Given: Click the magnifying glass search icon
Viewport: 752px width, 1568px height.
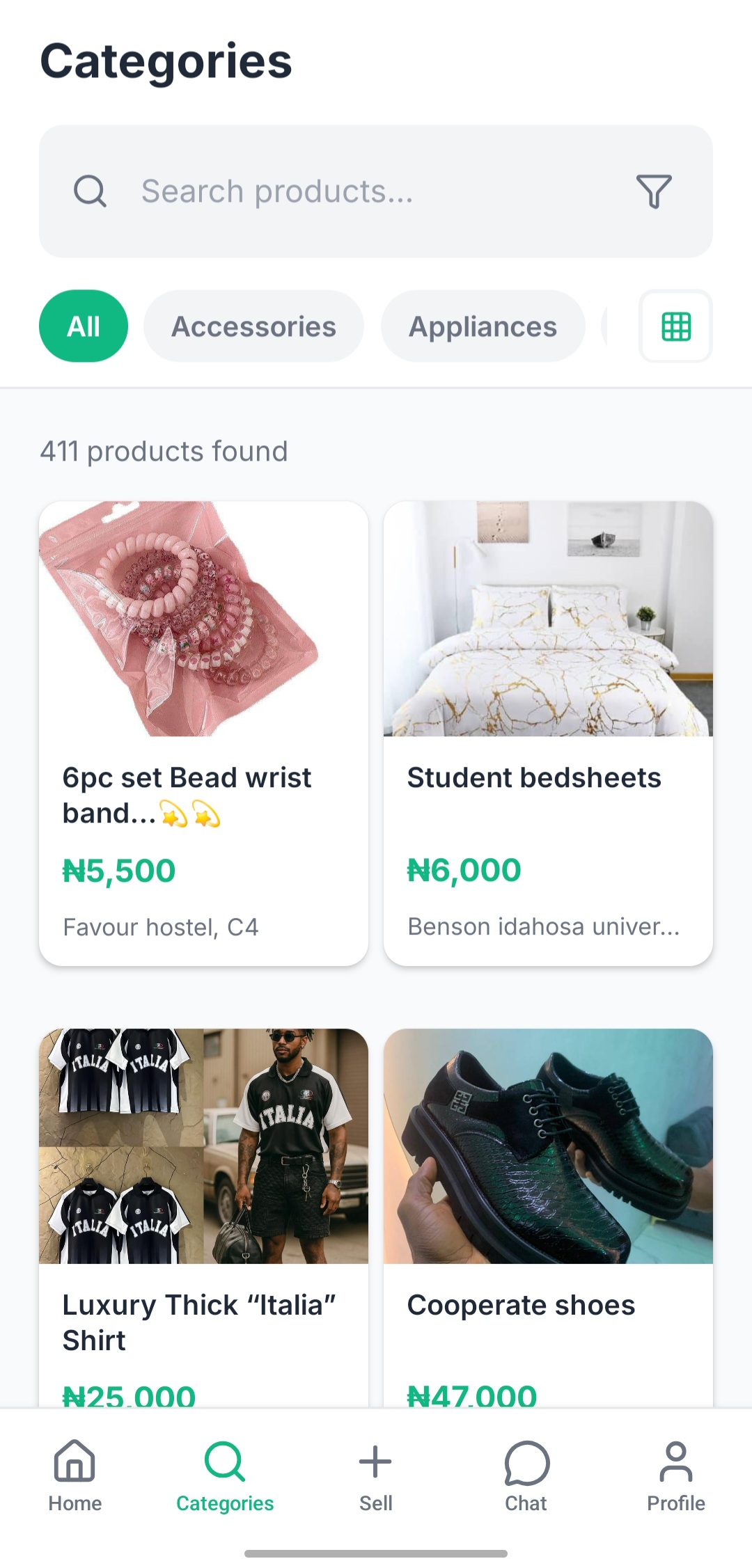Looking at the screenshot, I should coord(89,189).
